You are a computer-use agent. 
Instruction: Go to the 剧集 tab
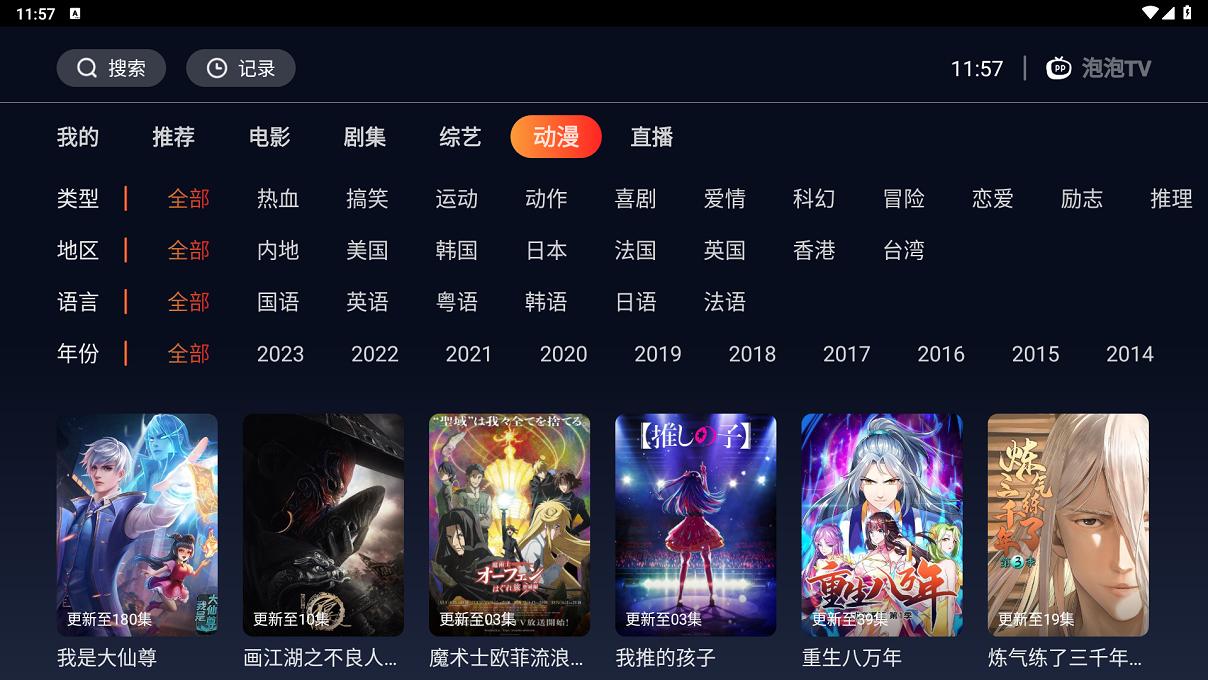click(x=365, y=137)
